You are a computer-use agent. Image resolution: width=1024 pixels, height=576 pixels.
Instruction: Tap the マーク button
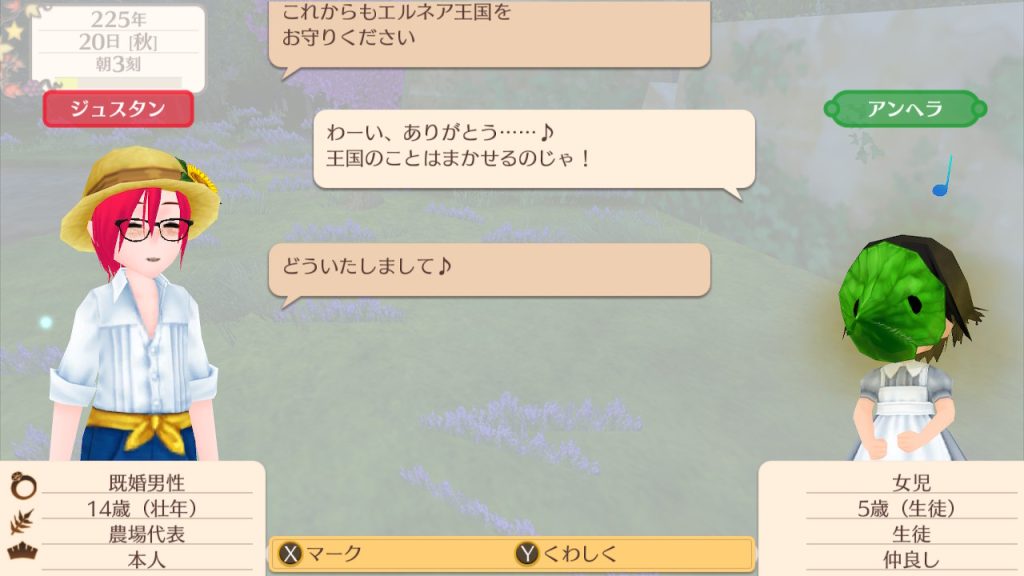(x=322, y=554)
